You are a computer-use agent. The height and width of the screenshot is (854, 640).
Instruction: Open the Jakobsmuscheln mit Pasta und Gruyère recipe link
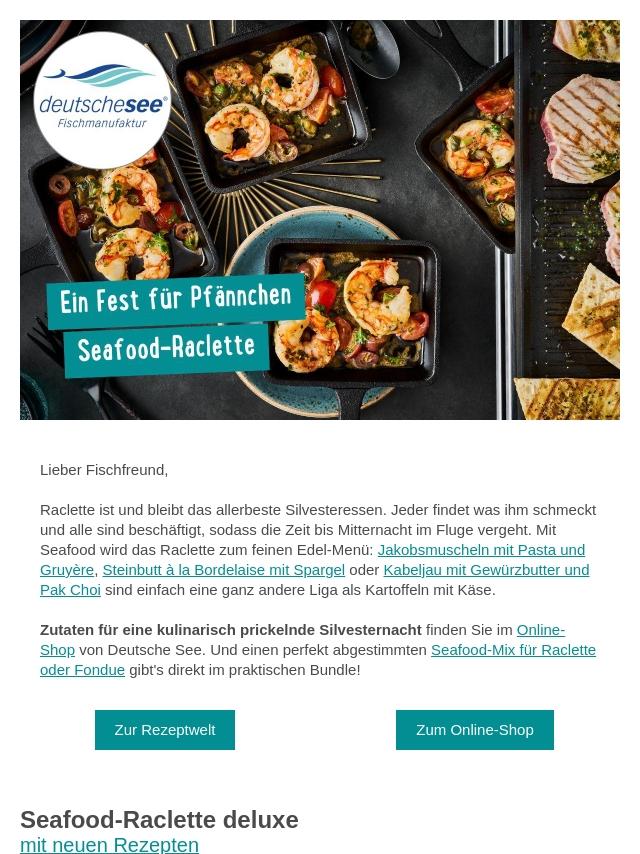pyautogui.click(x=480, y=550)
